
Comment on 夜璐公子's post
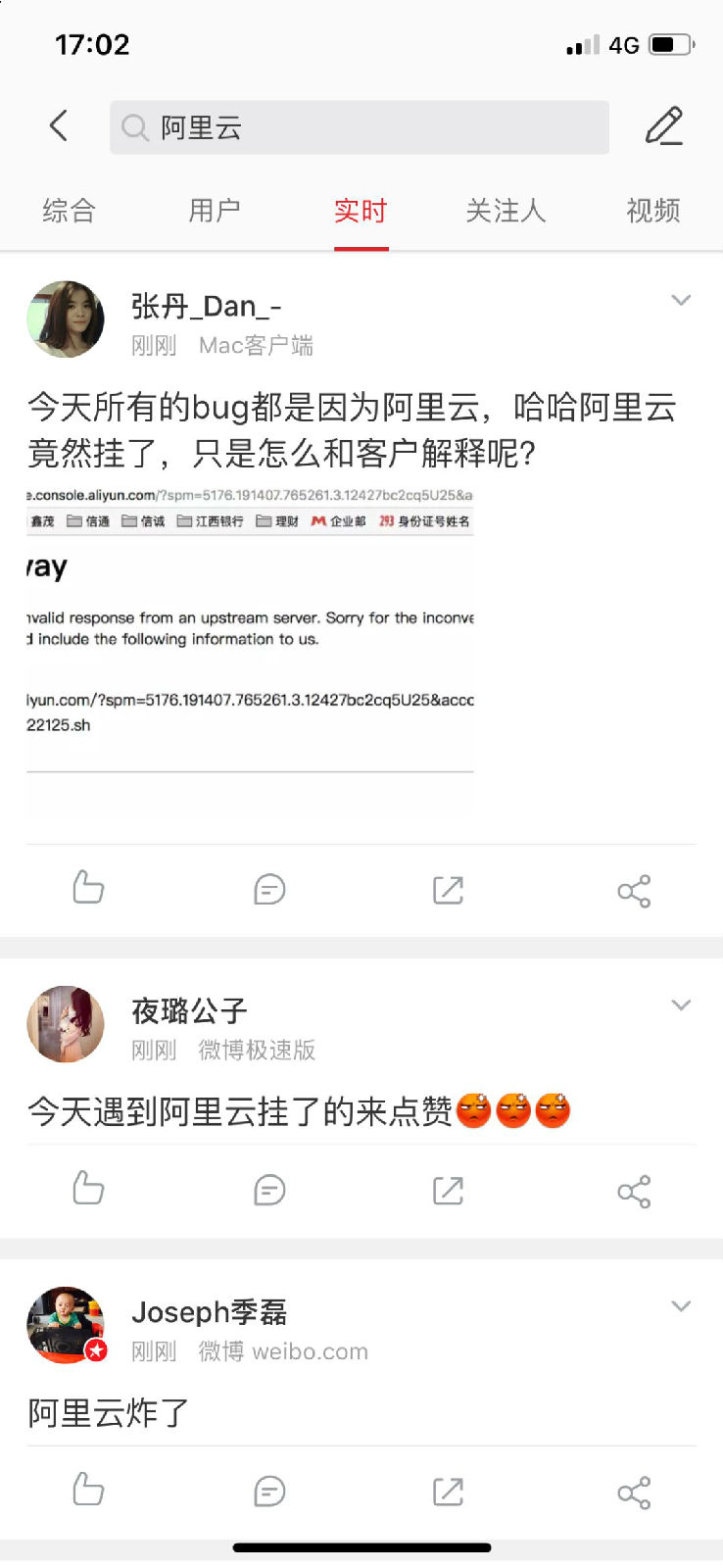pyautogui.click(x=269, y=1190)
